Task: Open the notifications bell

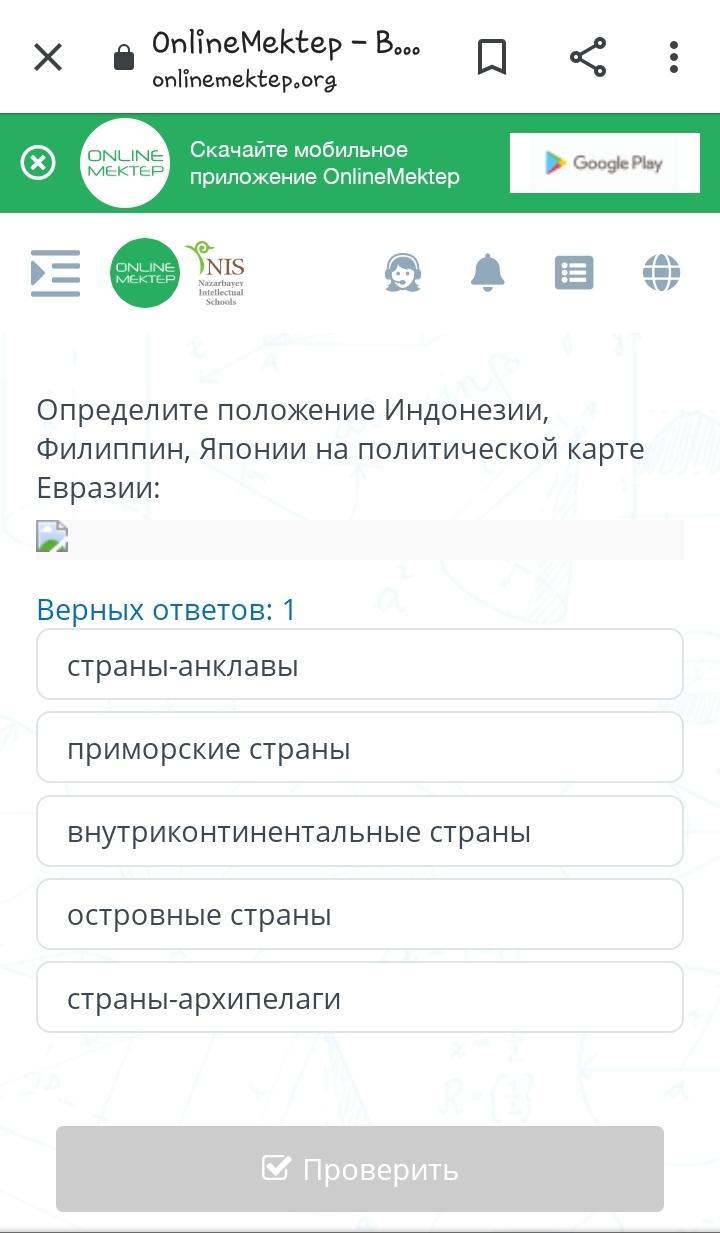Action: (x=488, y=272)
